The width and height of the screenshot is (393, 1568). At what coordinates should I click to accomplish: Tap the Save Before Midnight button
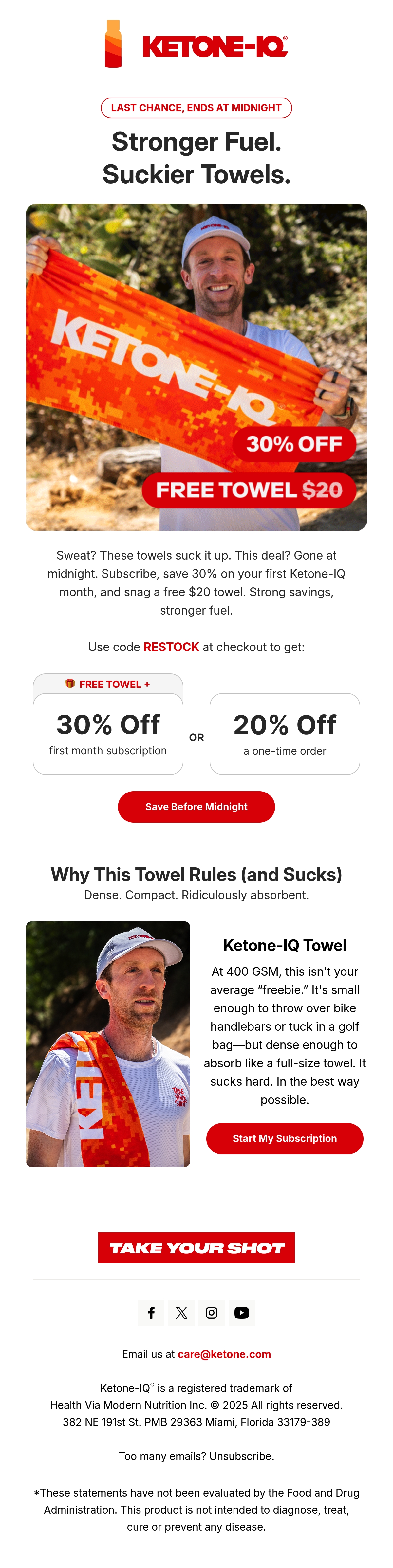coord(196,807)
